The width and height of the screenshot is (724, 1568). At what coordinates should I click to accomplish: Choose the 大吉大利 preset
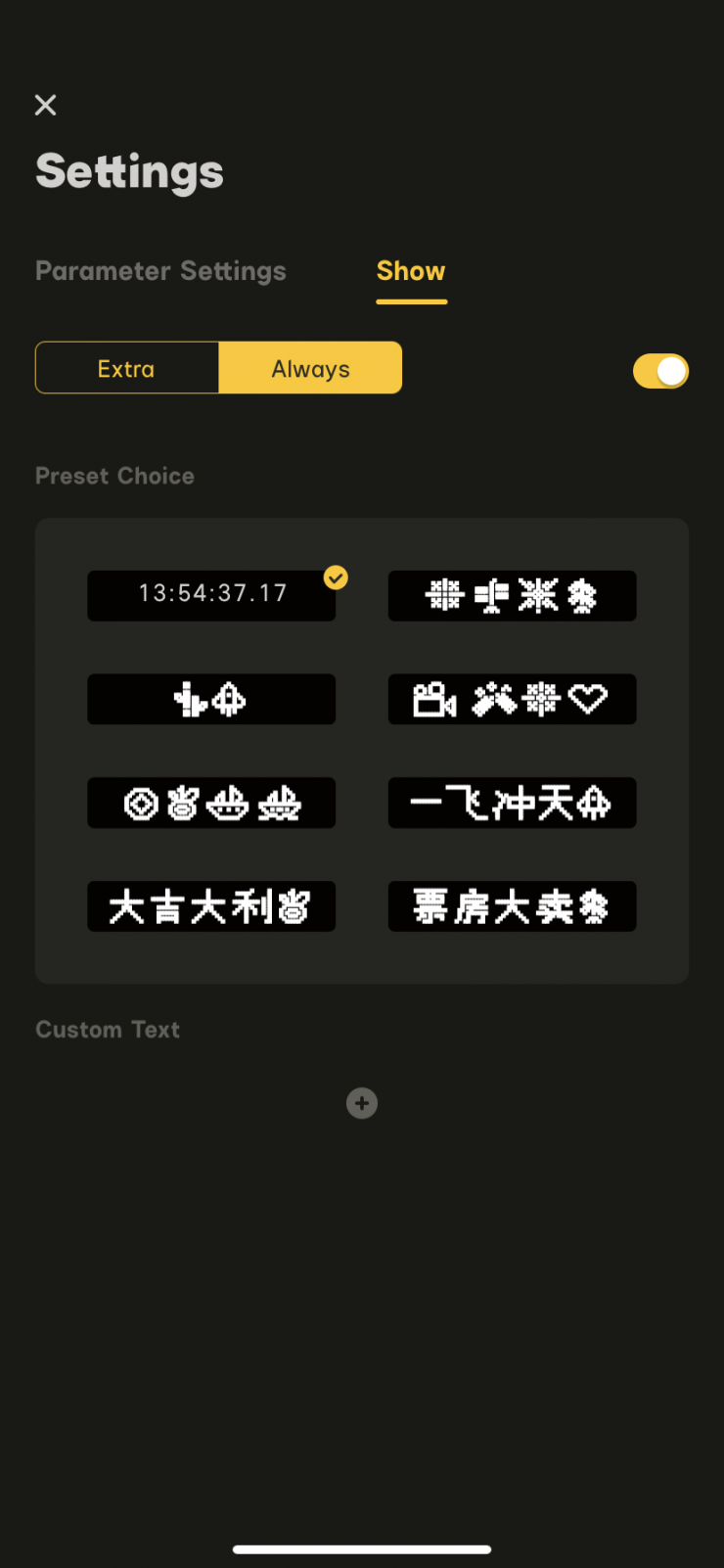coord(211,906)
